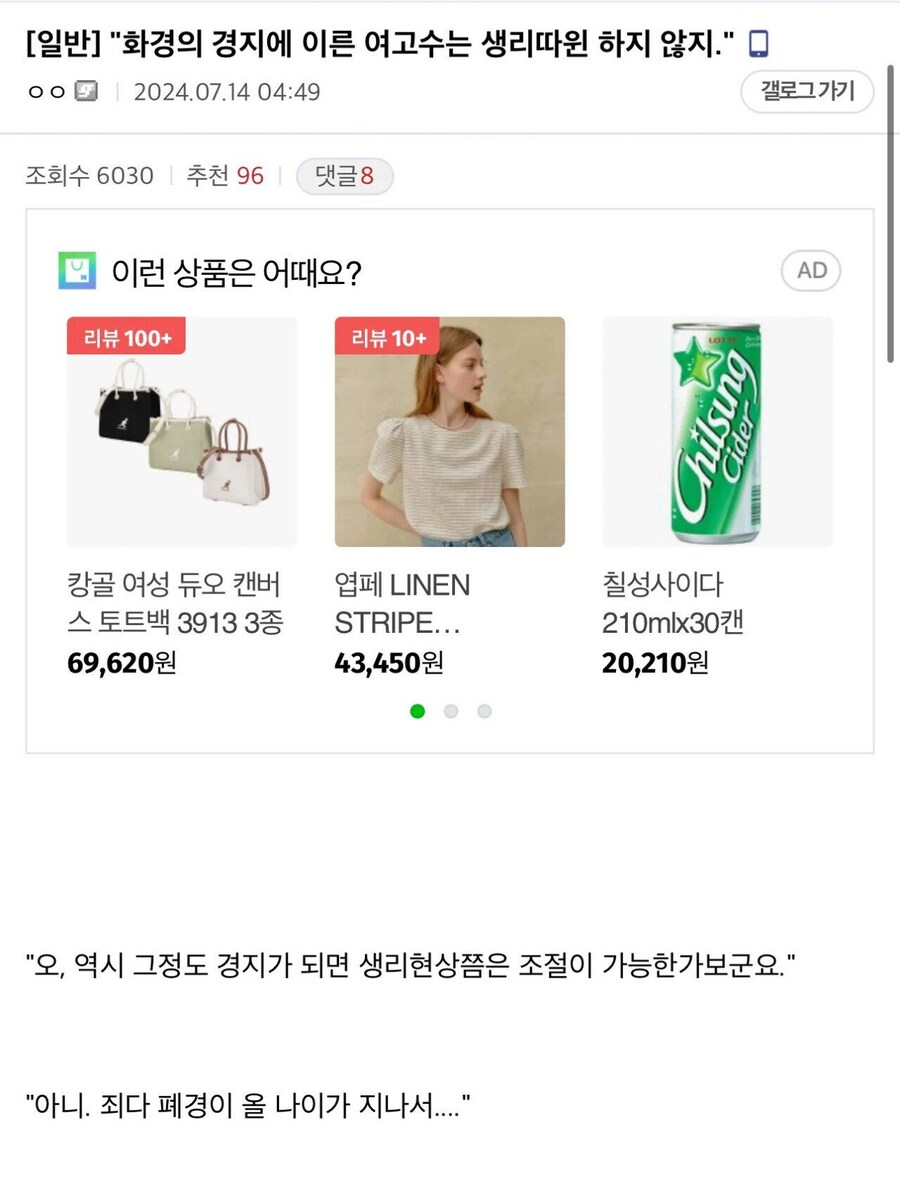The image size is (900, 1191).
Task: Open the 댓글8 comments section
Action: [345, 175]
